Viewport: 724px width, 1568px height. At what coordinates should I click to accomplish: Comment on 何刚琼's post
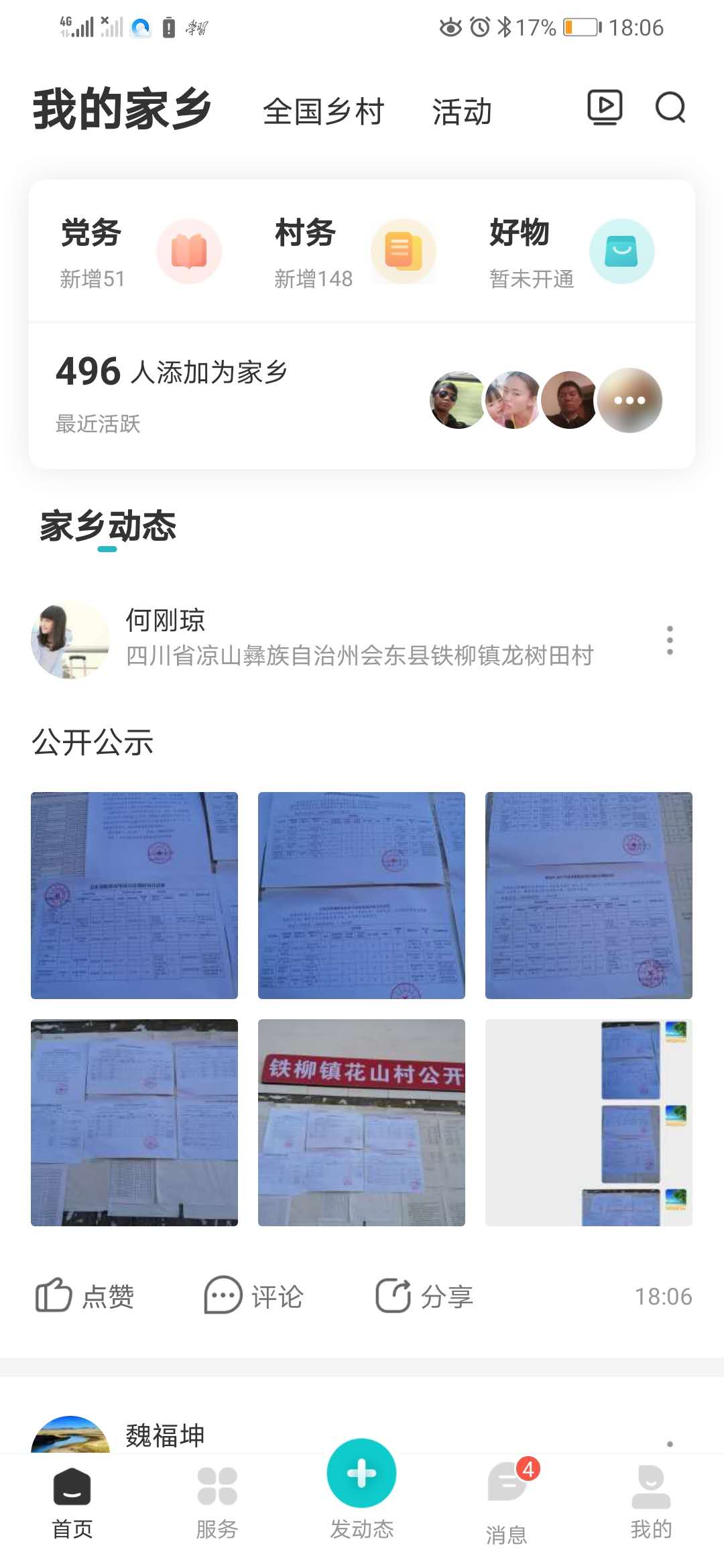tap(253, 1296)
